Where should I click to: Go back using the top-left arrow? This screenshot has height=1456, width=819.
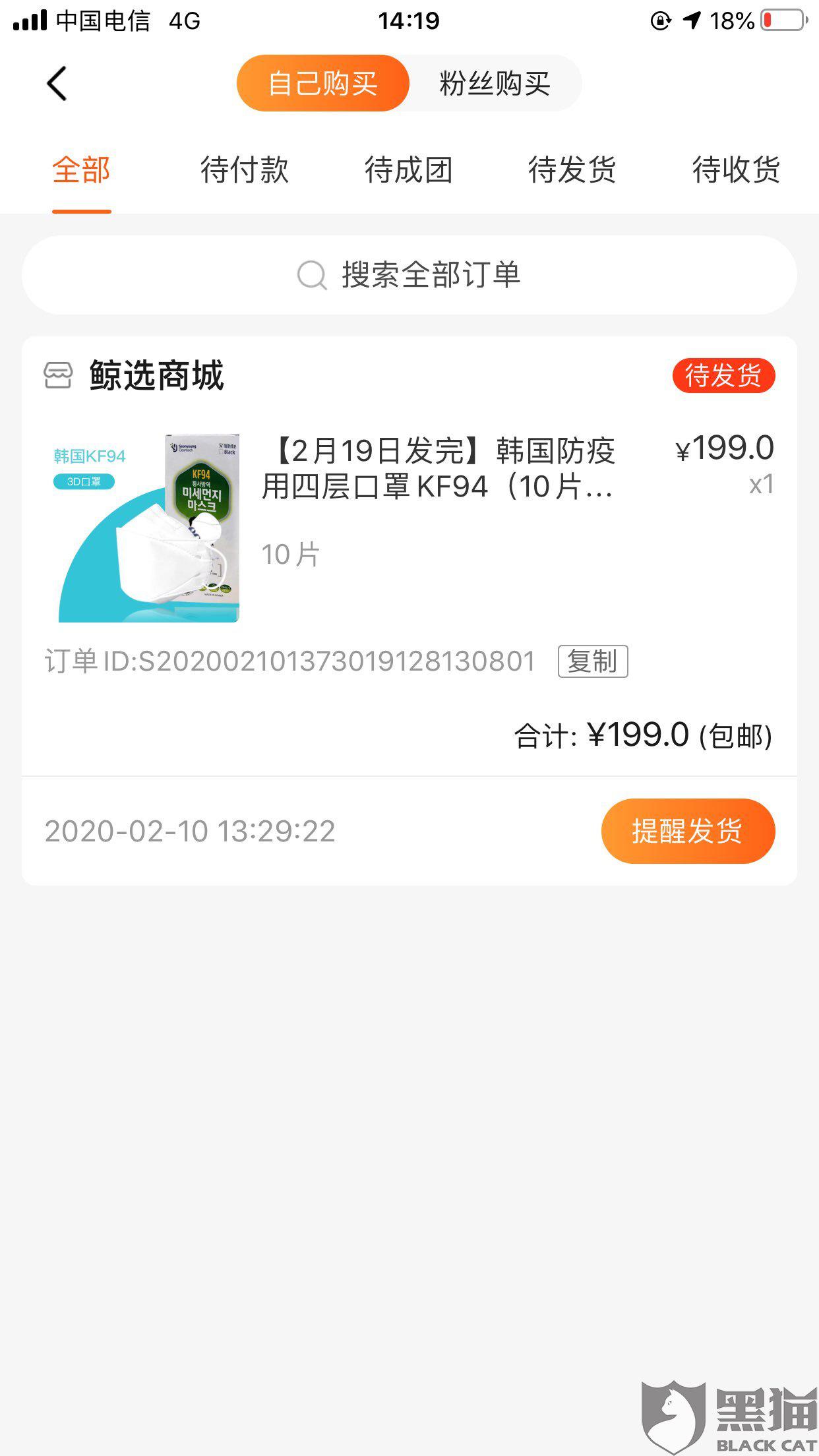[x=57, y=84]
